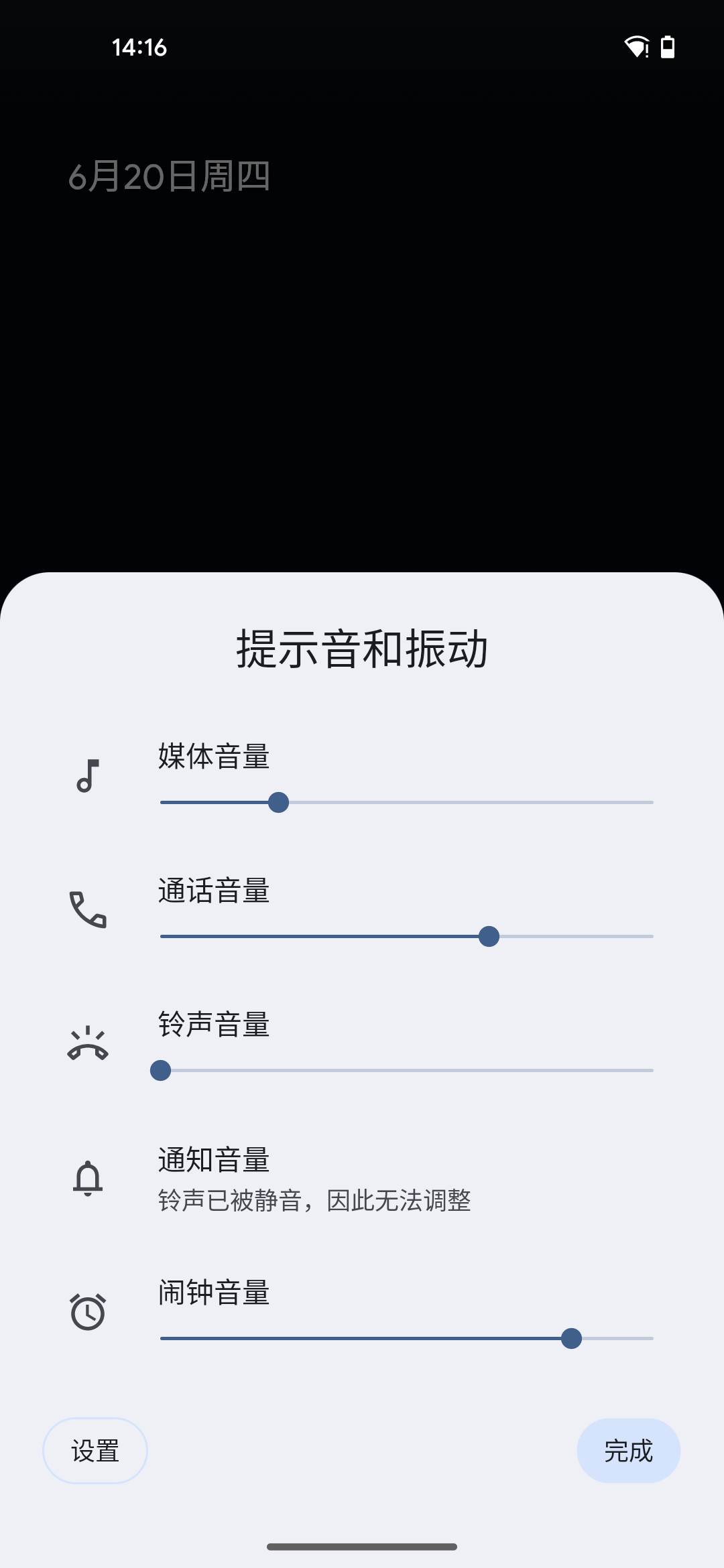The image size is (724, 1568).
Task: Open 设置 from the volume panel
Action: tap(95, 1451)
